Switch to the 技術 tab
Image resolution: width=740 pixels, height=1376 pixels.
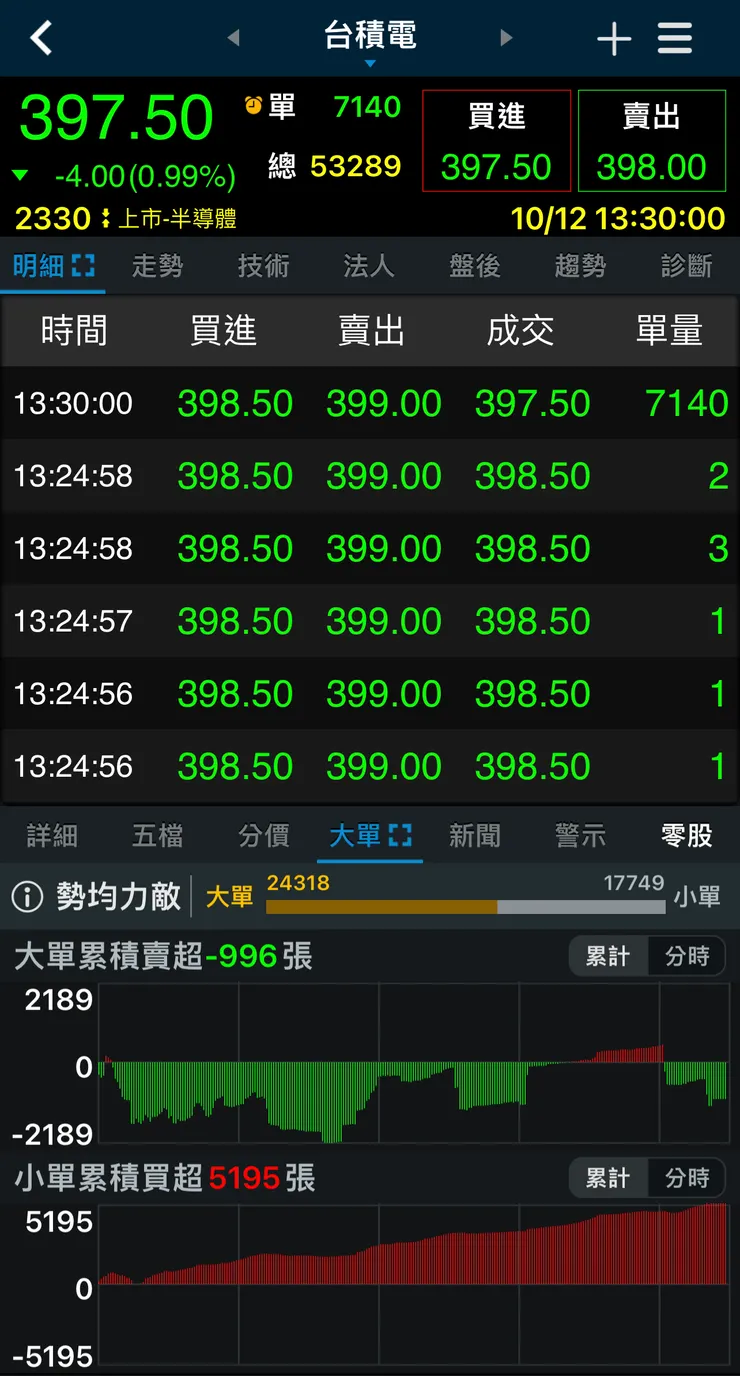point(263,266)
